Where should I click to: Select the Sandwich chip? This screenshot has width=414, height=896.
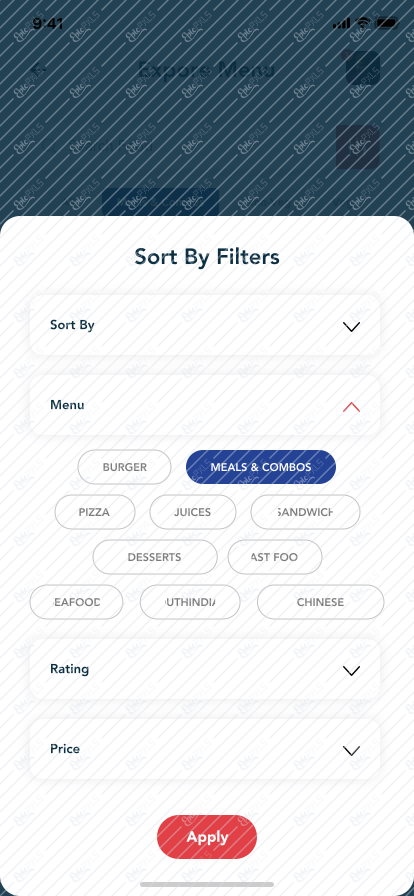coord(305,512)
